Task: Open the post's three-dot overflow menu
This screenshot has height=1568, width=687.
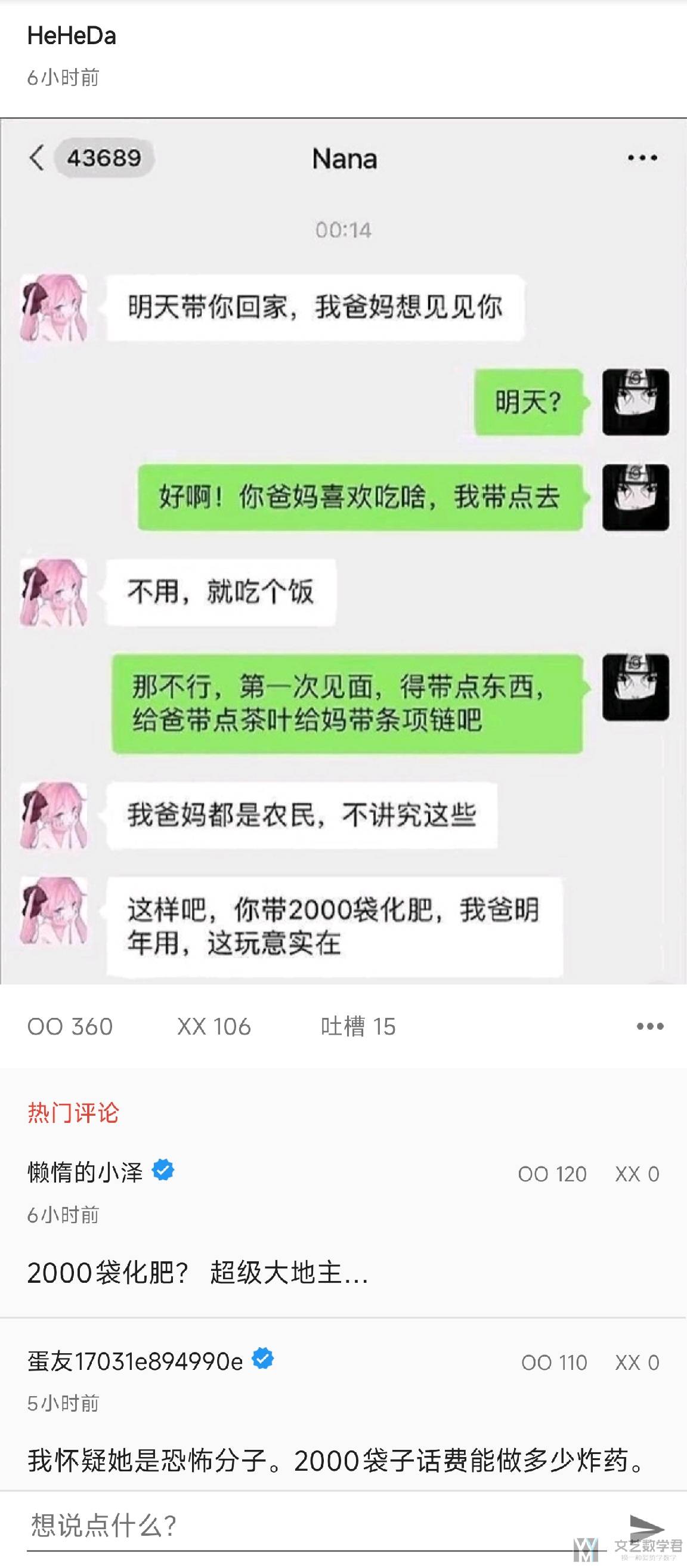Action: pos(650,1026)
